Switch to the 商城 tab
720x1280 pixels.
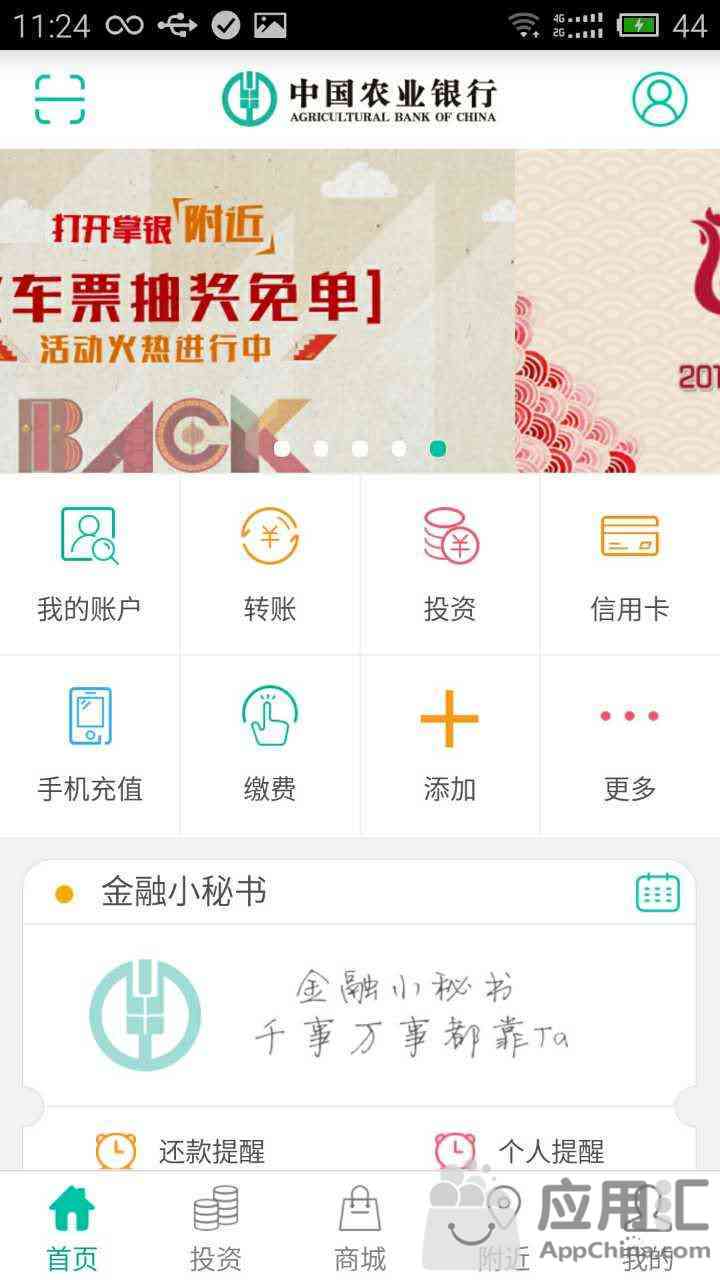(x=360, y=1227)
